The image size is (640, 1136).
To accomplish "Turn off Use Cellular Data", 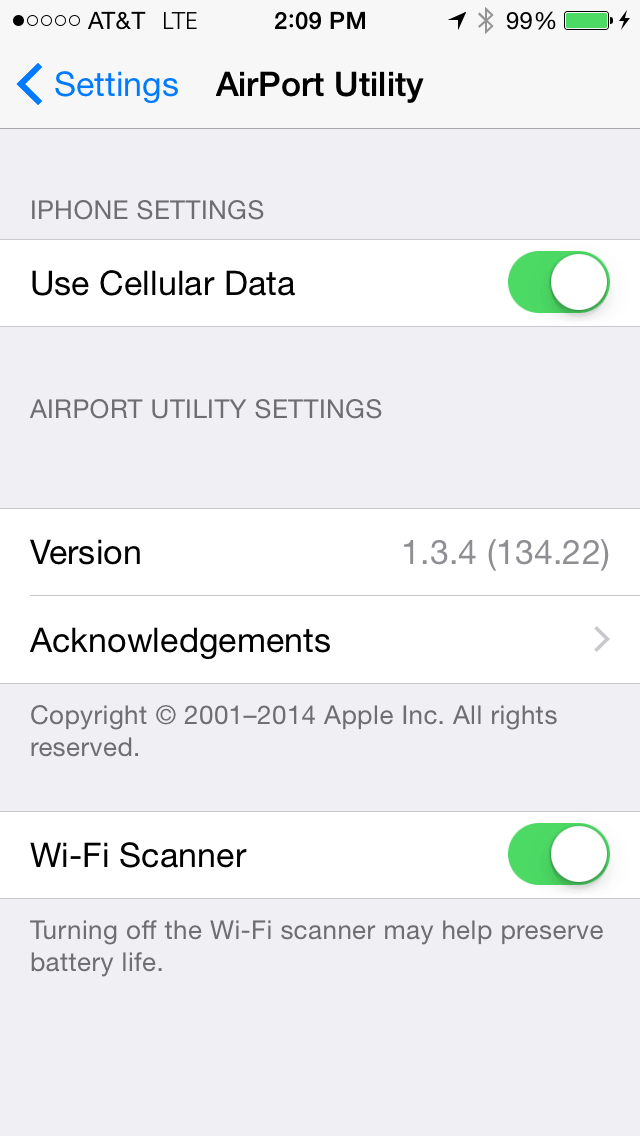I will [558, 283].
